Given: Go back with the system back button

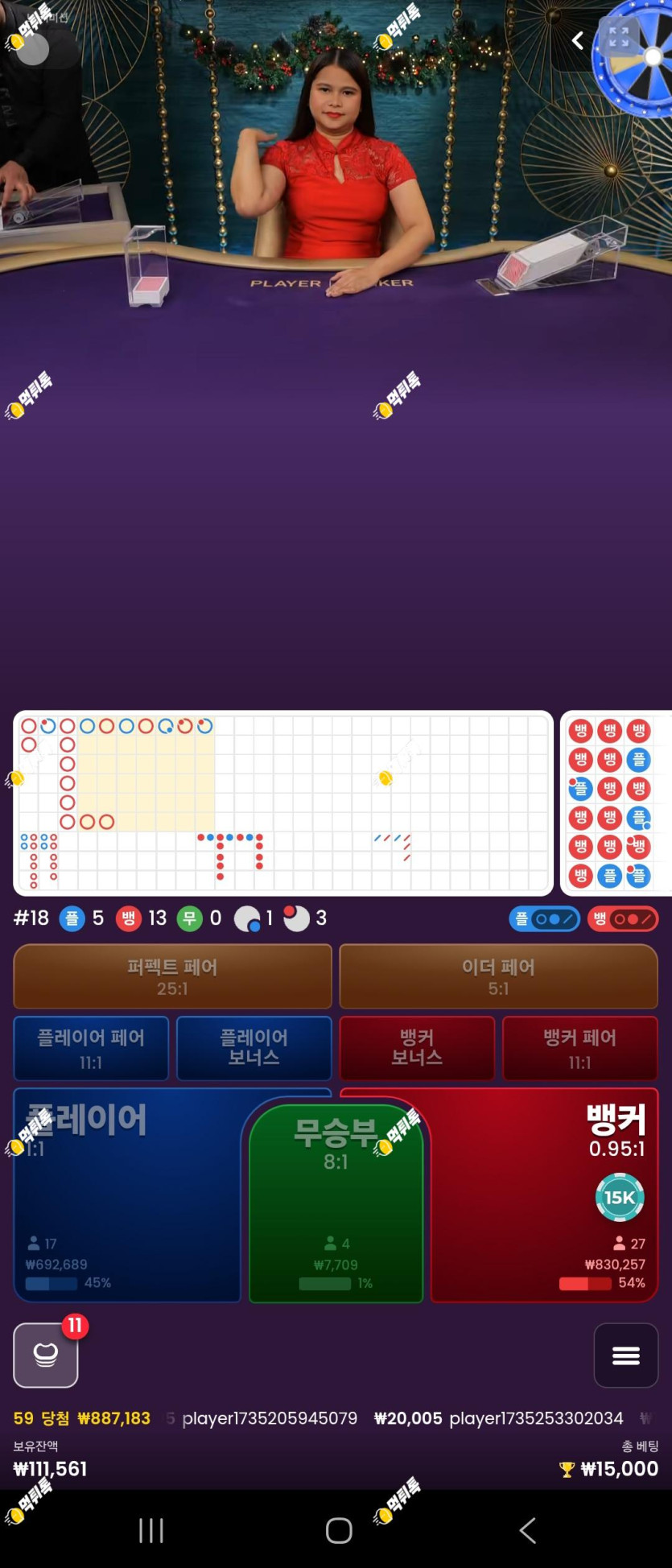Looking at the screenshot, I should click(527, 1530).
